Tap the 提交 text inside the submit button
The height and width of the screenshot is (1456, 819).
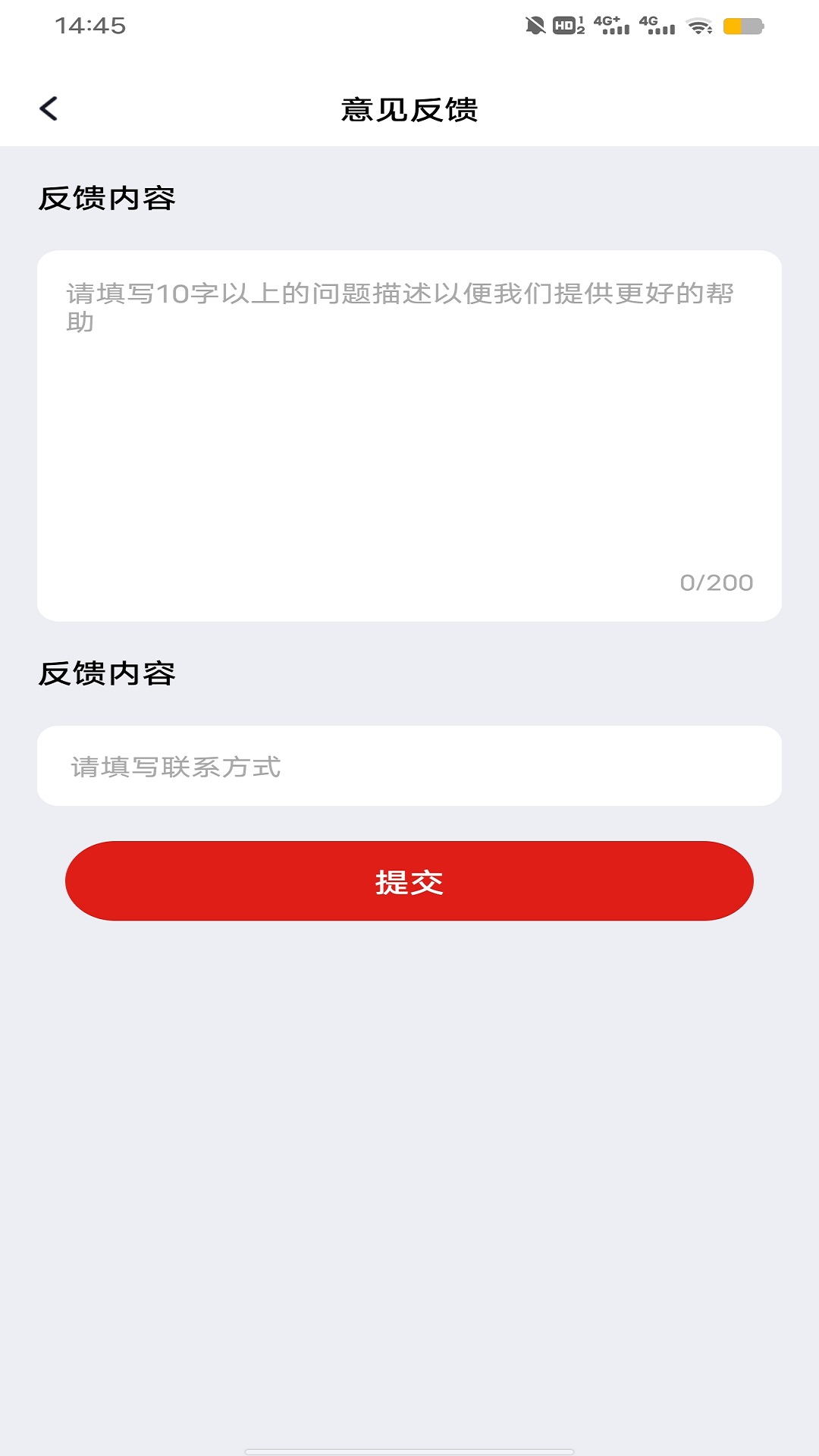pos(409,883)
